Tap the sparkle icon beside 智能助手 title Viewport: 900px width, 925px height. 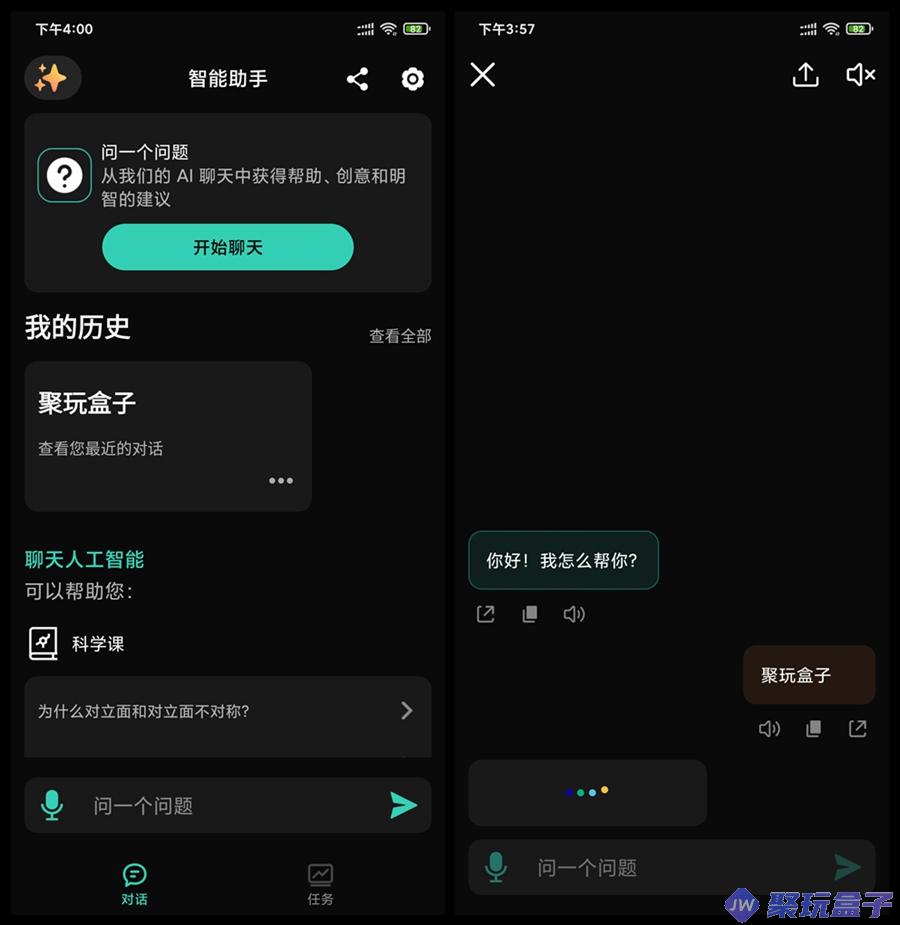point(52,78)
